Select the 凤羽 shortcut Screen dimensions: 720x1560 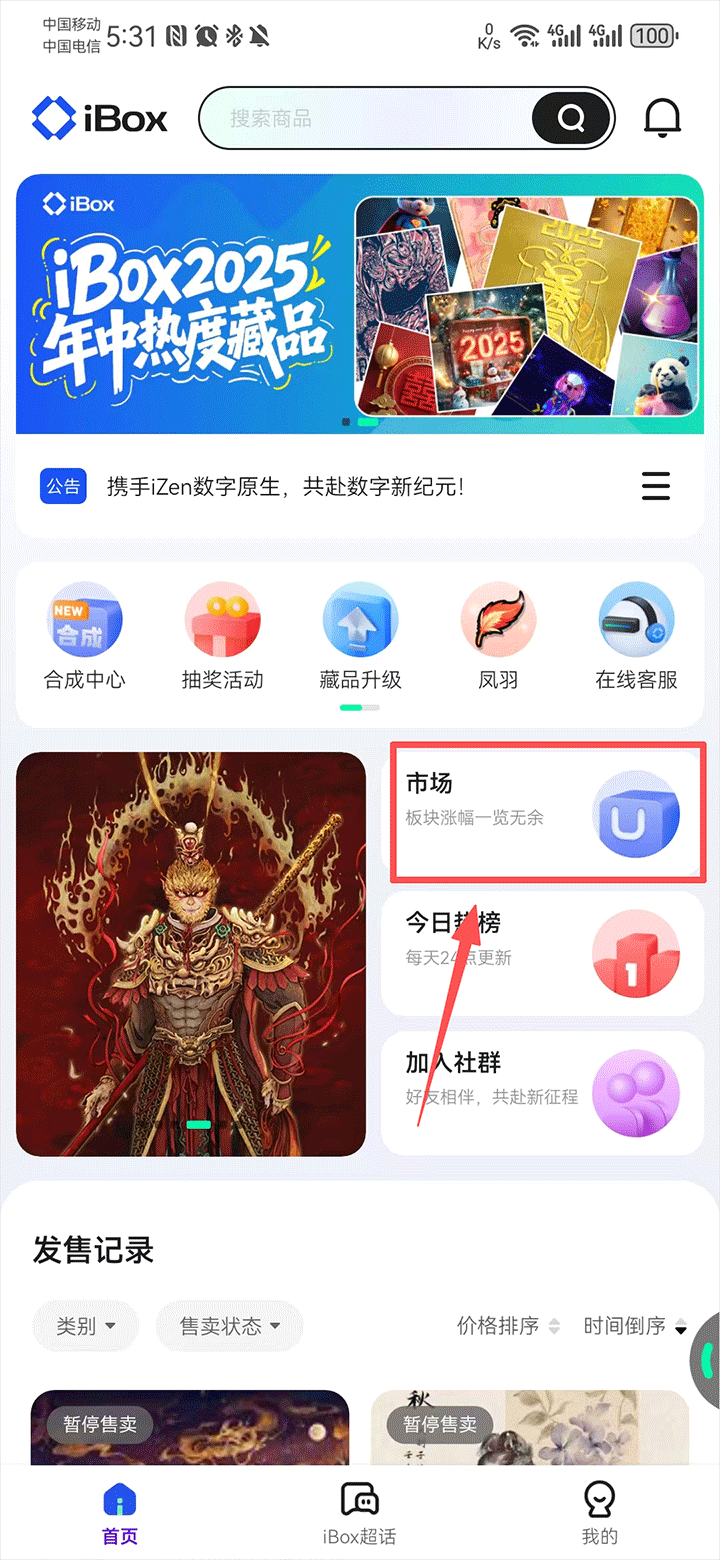tap(498, 637)
